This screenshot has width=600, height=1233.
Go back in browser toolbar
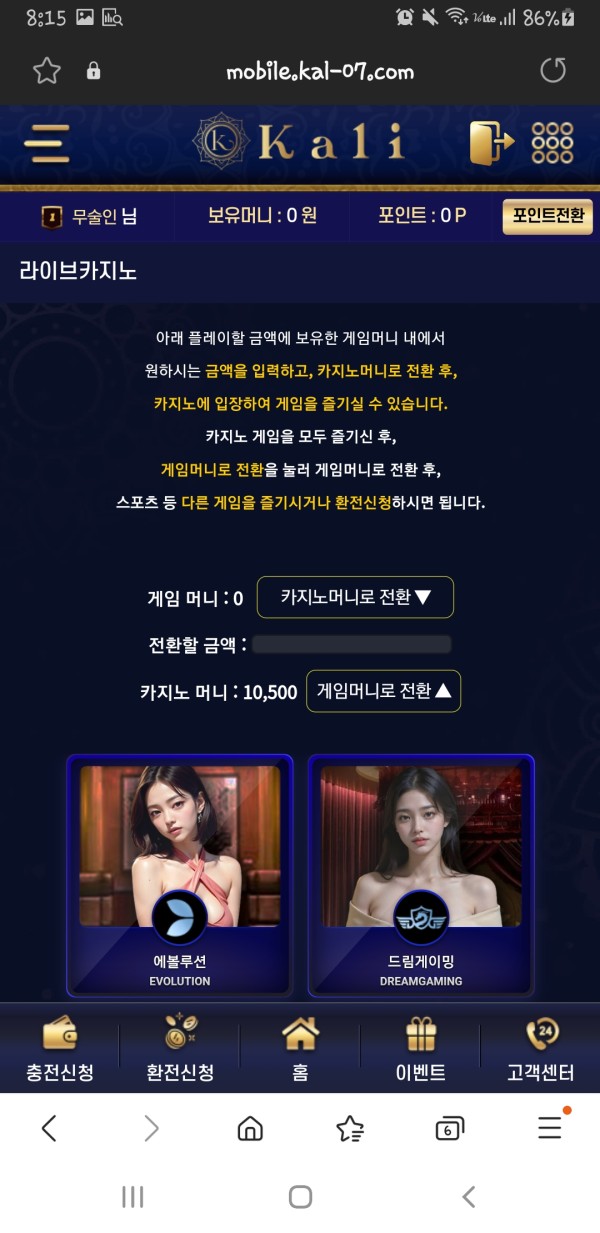tap(49, 1129)
